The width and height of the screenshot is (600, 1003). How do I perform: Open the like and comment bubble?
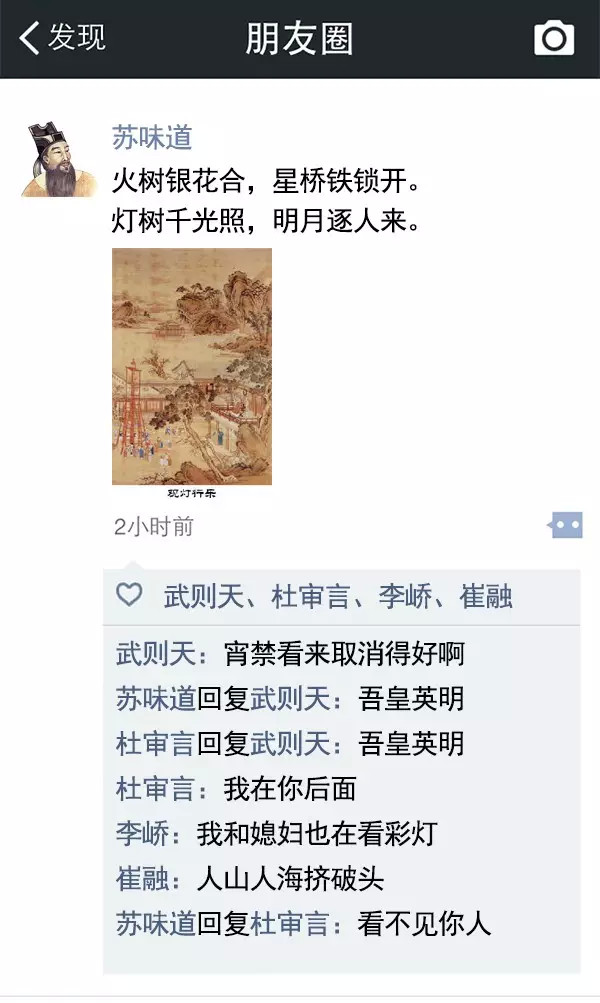(x=565, y=525)
